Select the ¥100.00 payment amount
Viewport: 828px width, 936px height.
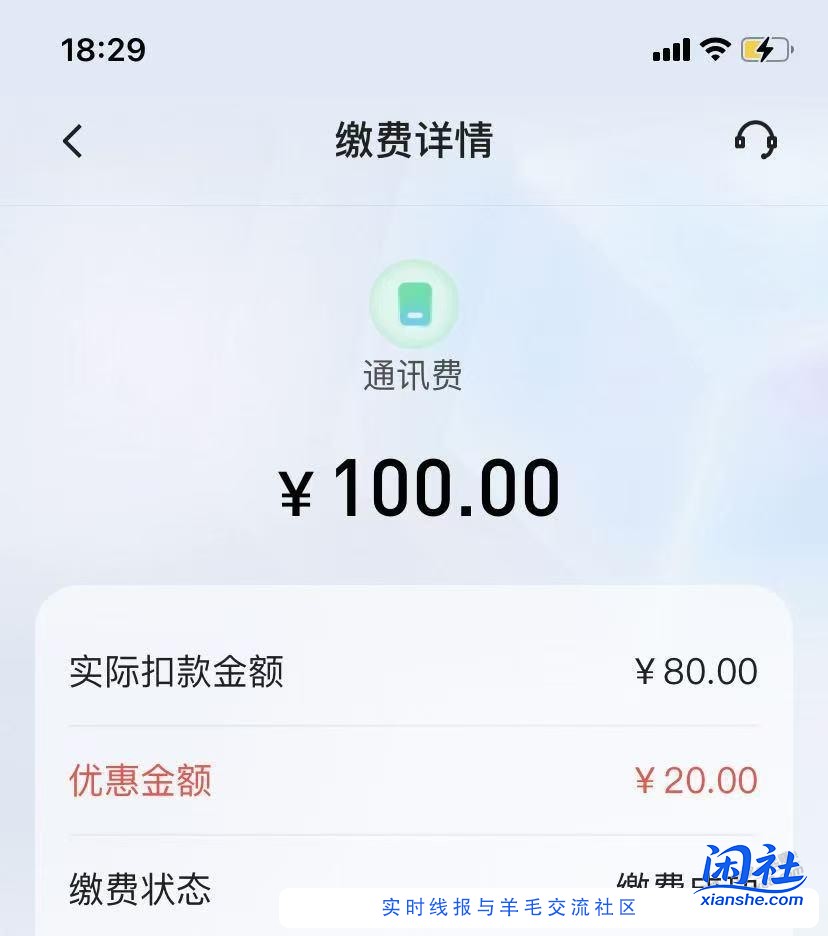pyautogui.click(x=421, y=485)
